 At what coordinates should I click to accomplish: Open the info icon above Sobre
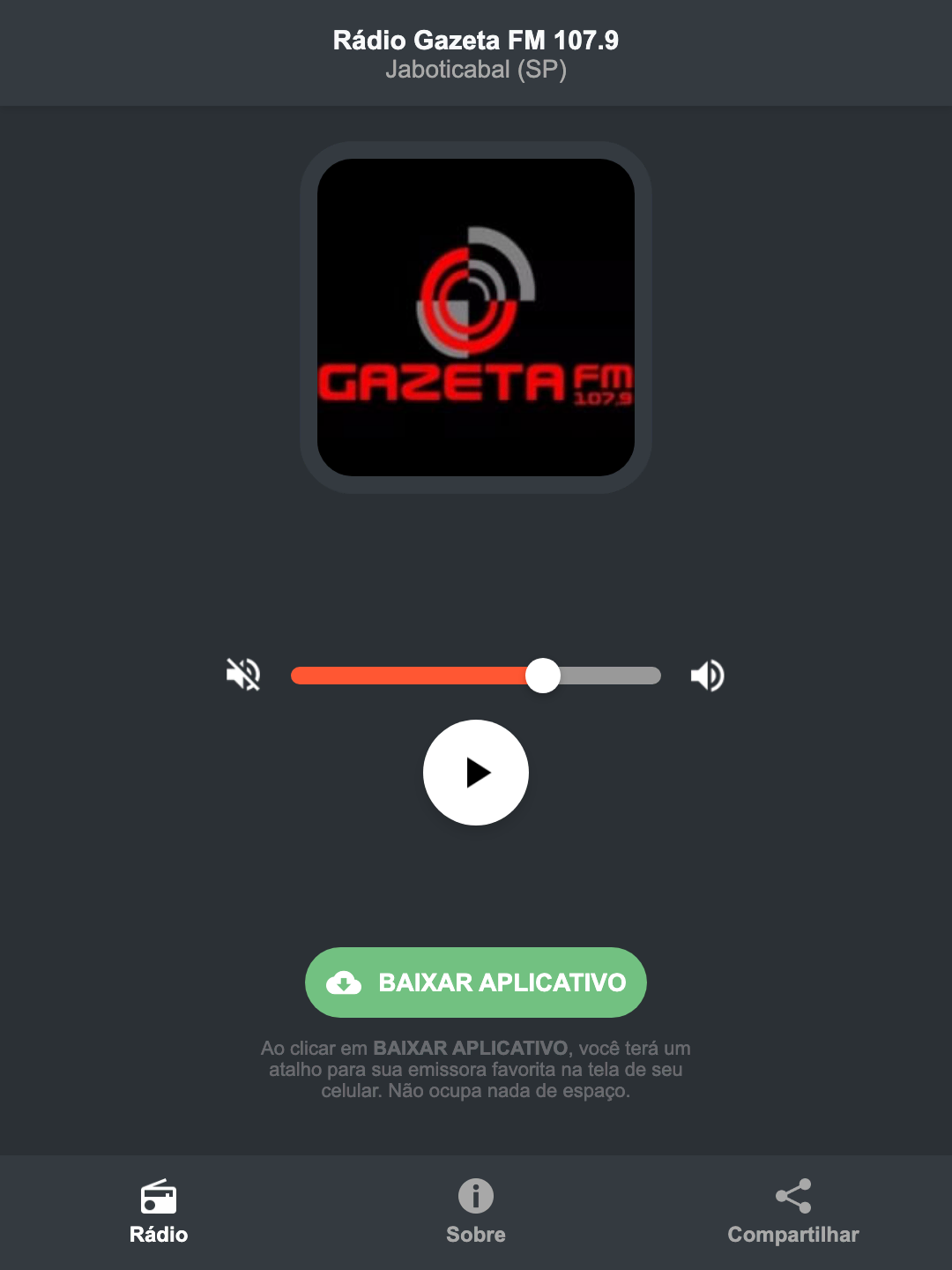(x=475, y=1198)
